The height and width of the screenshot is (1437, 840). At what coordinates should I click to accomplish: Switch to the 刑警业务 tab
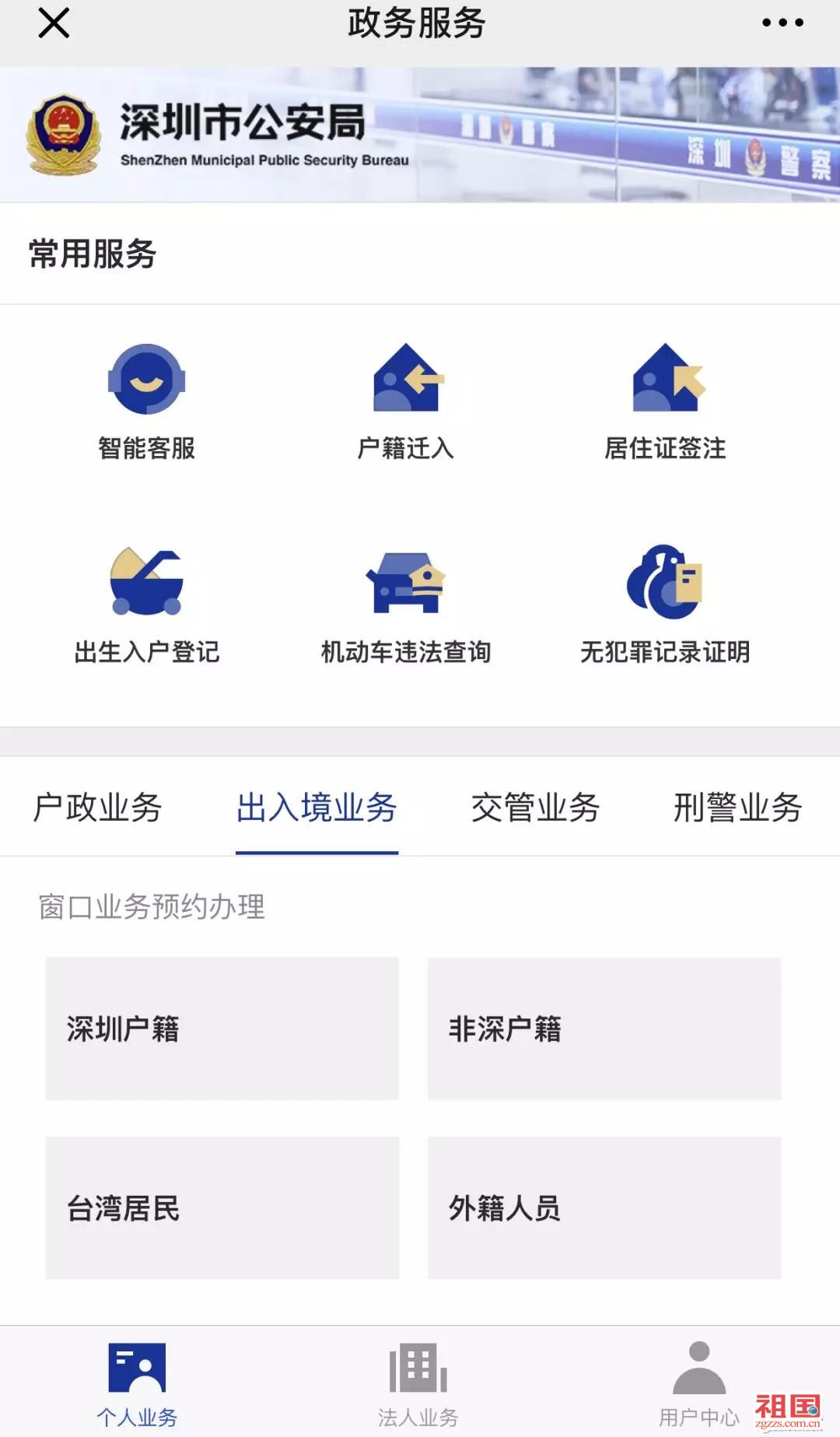pyautogui.click(x=737, y=808)
